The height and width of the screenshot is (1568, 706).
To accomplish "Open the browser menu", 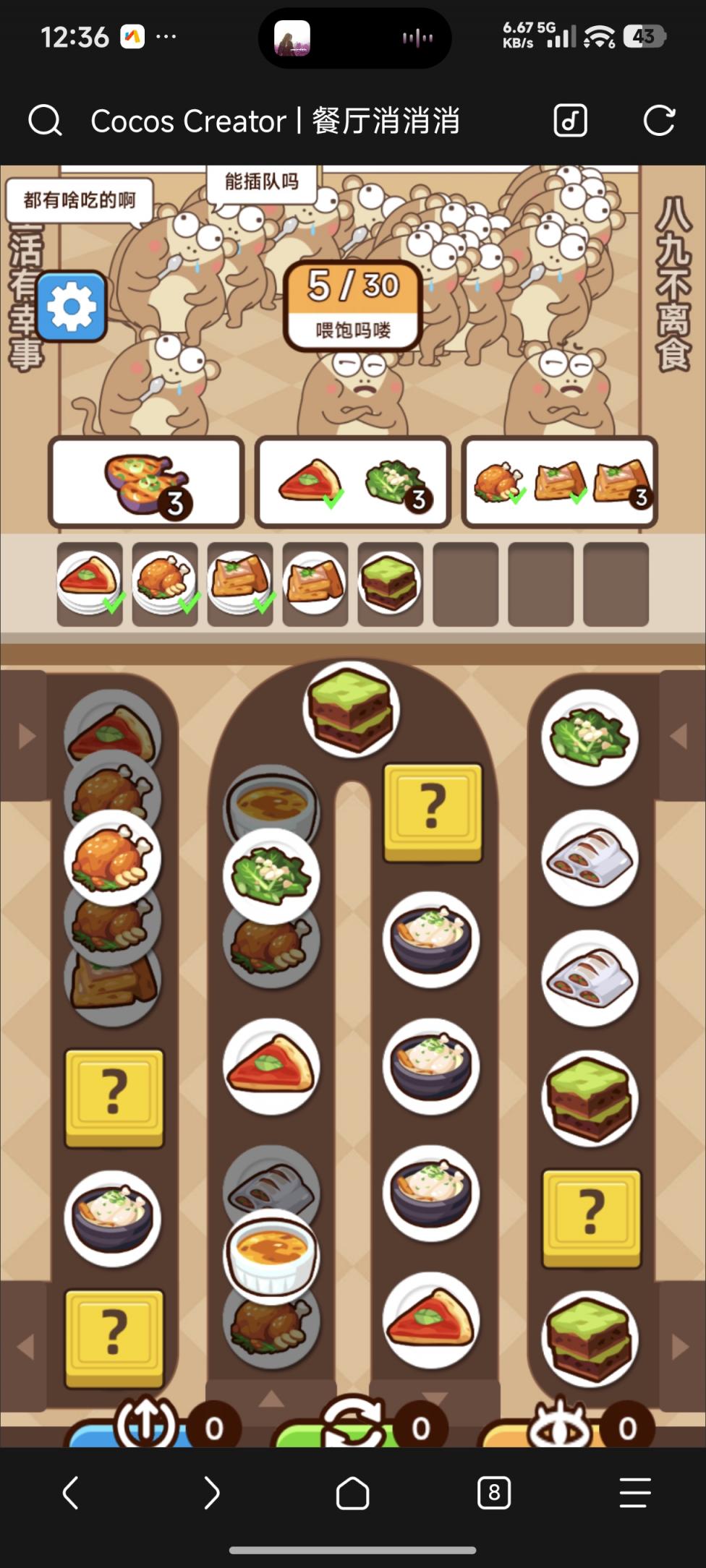I will [x=635, y=1493].
